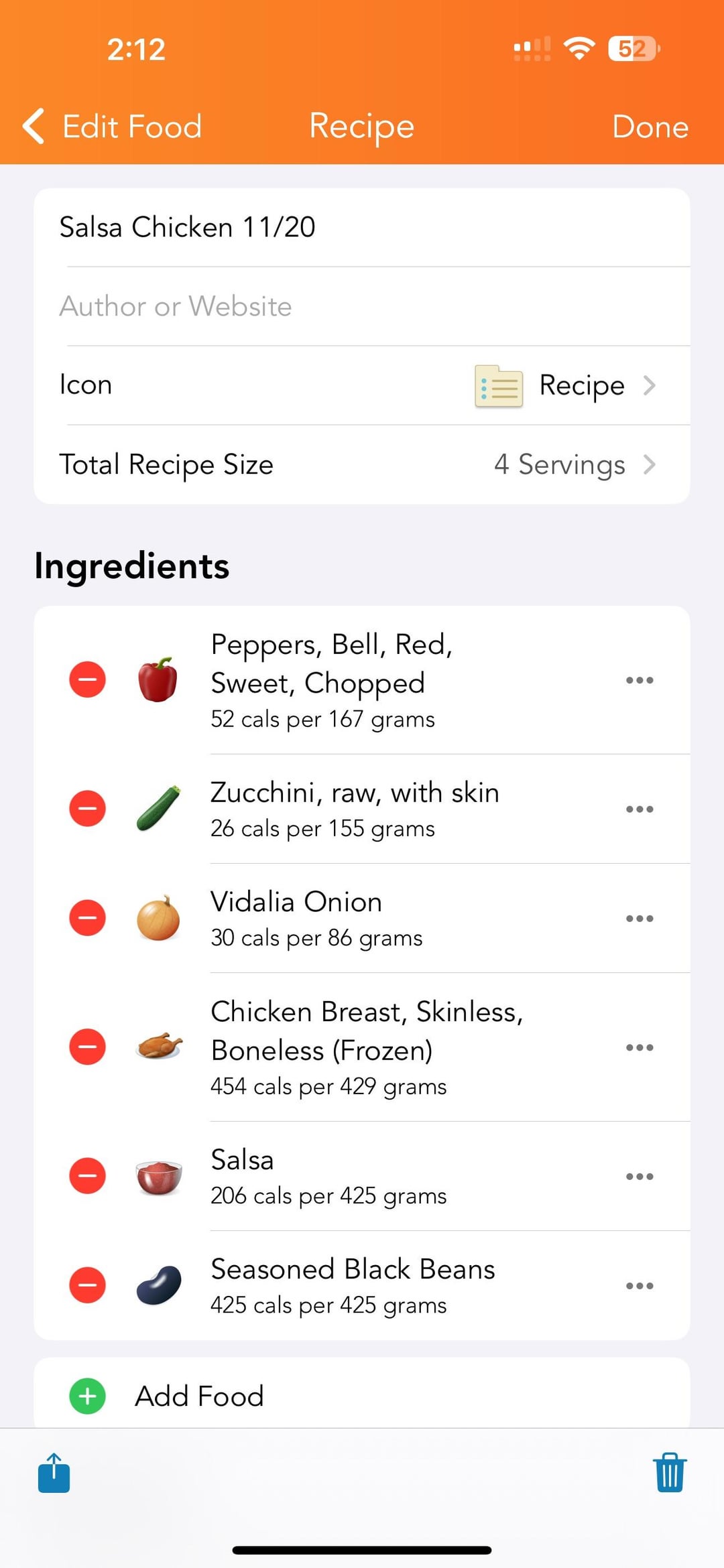Go back to Edit Food

tap(112, 126)
